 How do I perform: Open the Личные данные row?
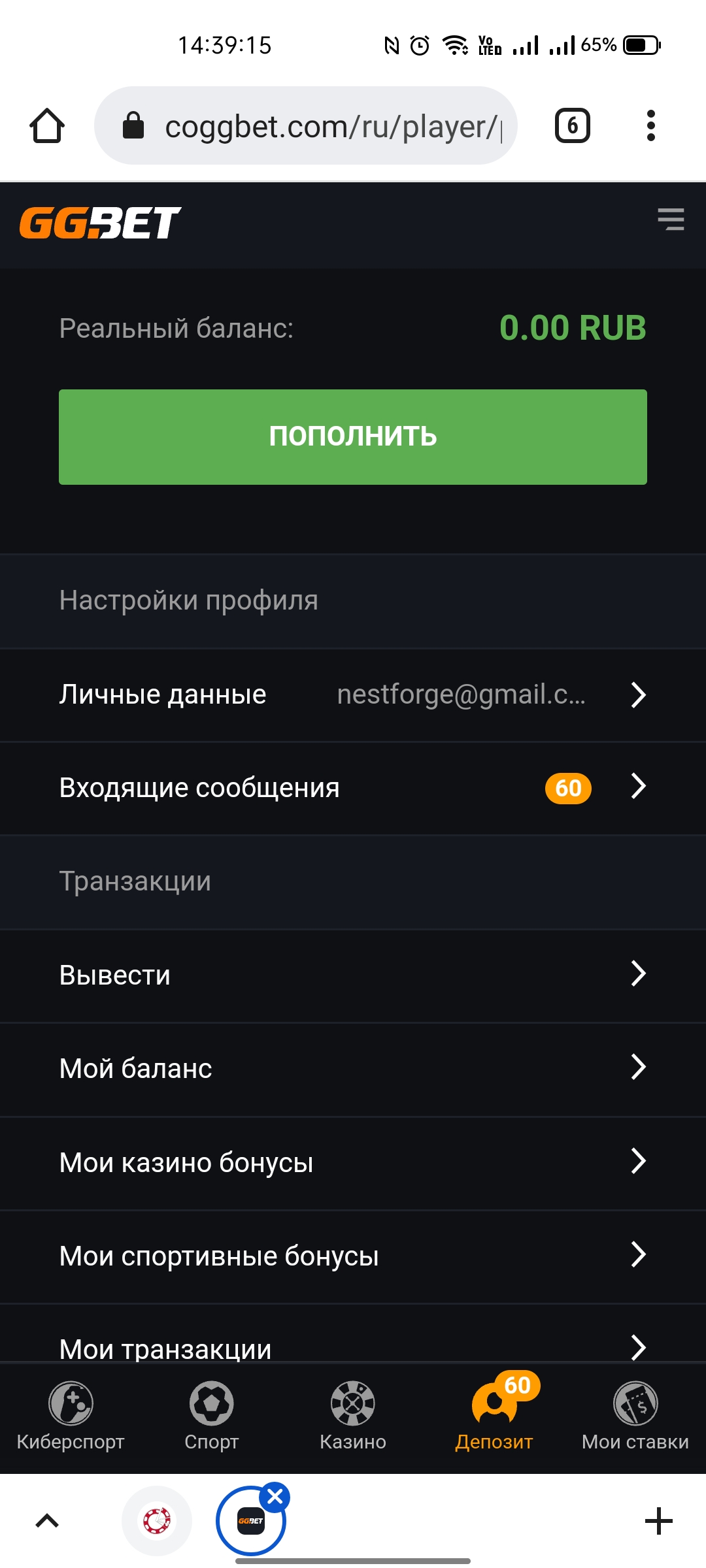click(353, 694)
